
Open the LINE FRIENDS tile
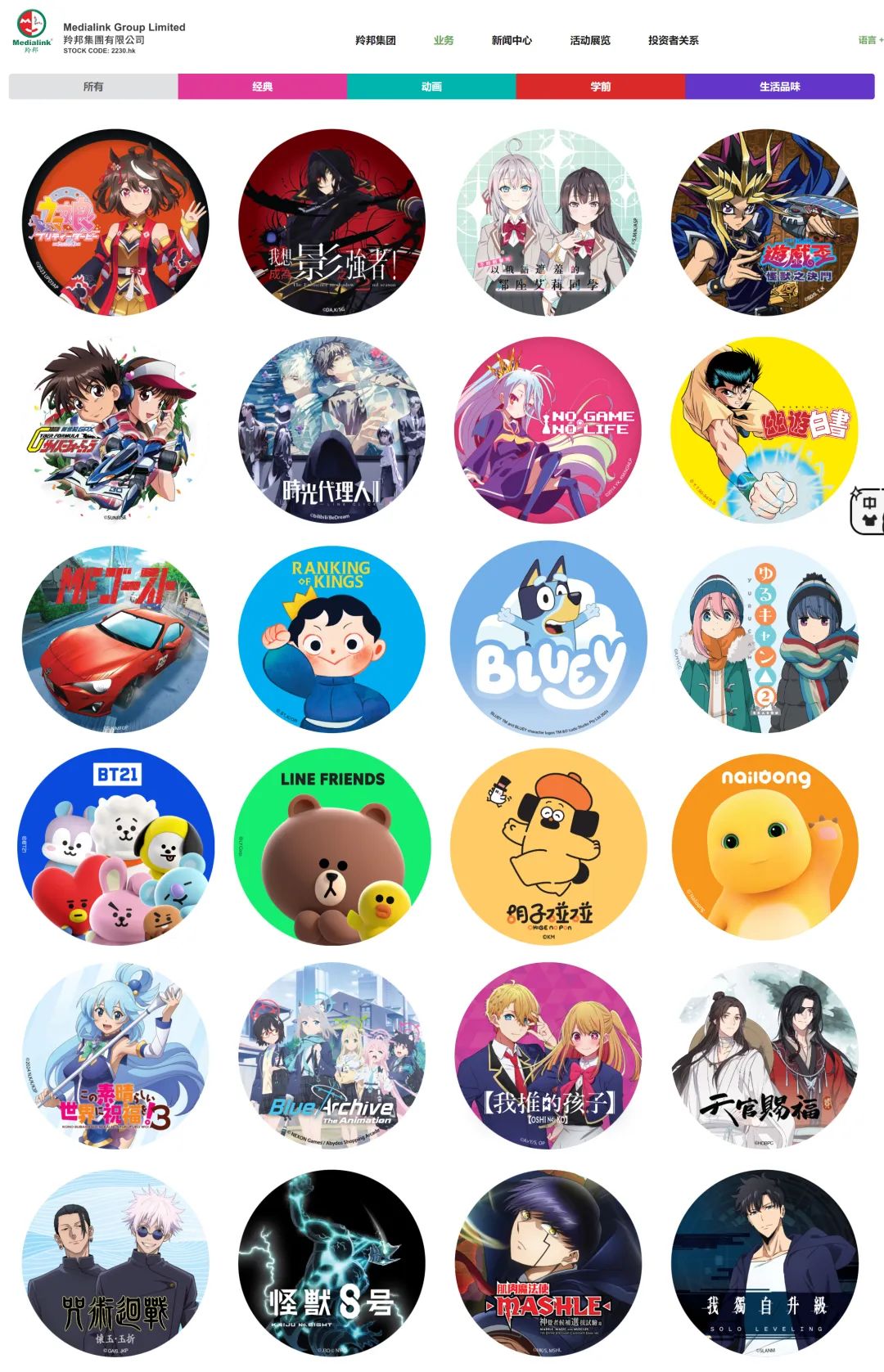tap(331, 847)
